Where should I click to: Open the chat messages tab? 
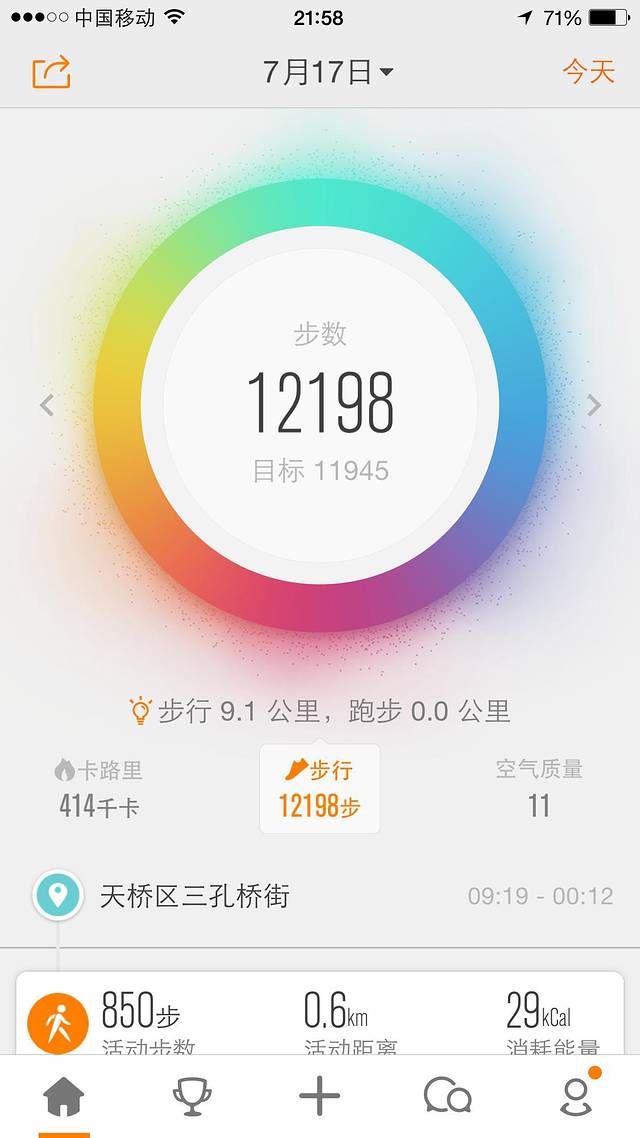pyautogui.click(x=447, y=1097)
